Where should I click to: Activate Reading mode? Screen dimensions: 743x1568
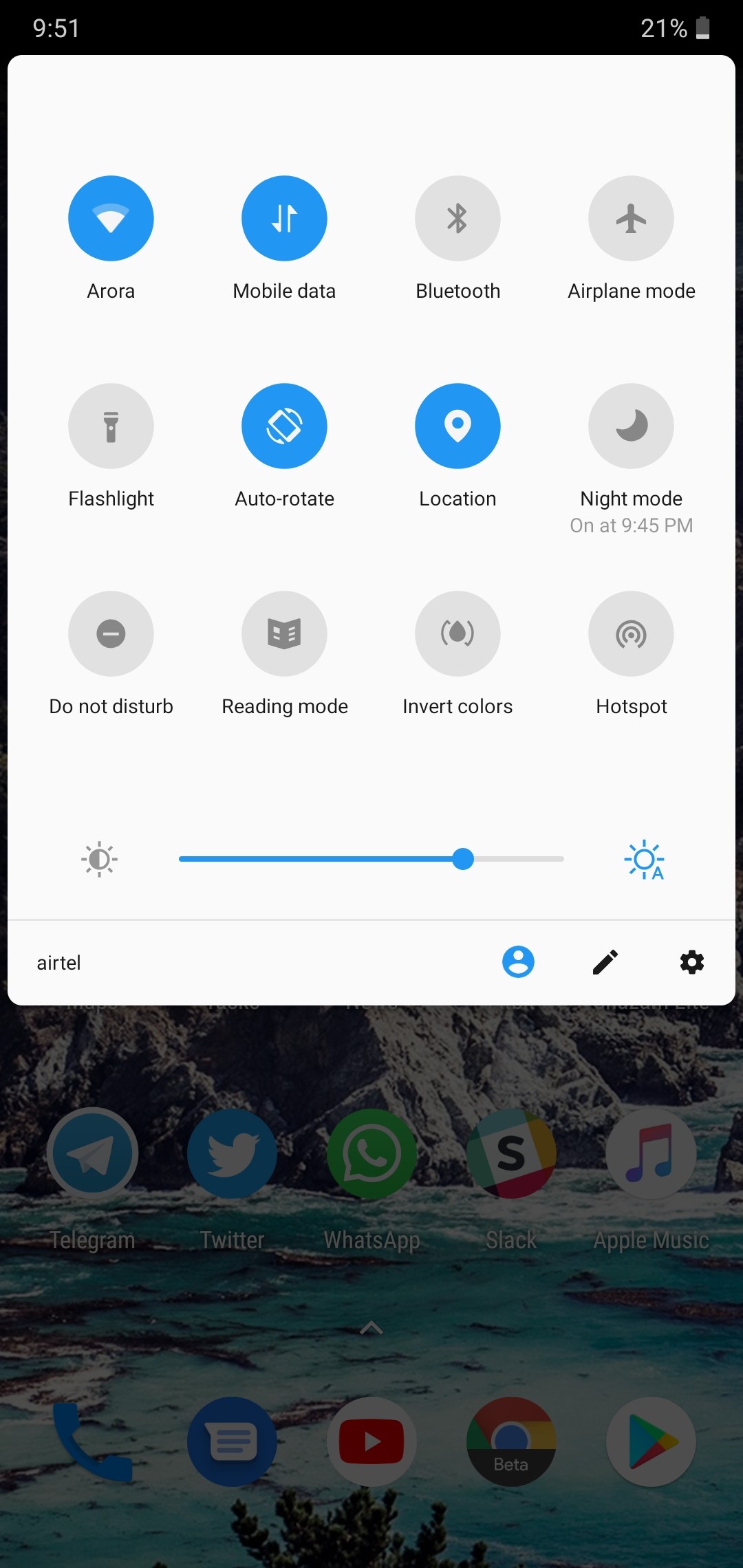coord(284,634)
